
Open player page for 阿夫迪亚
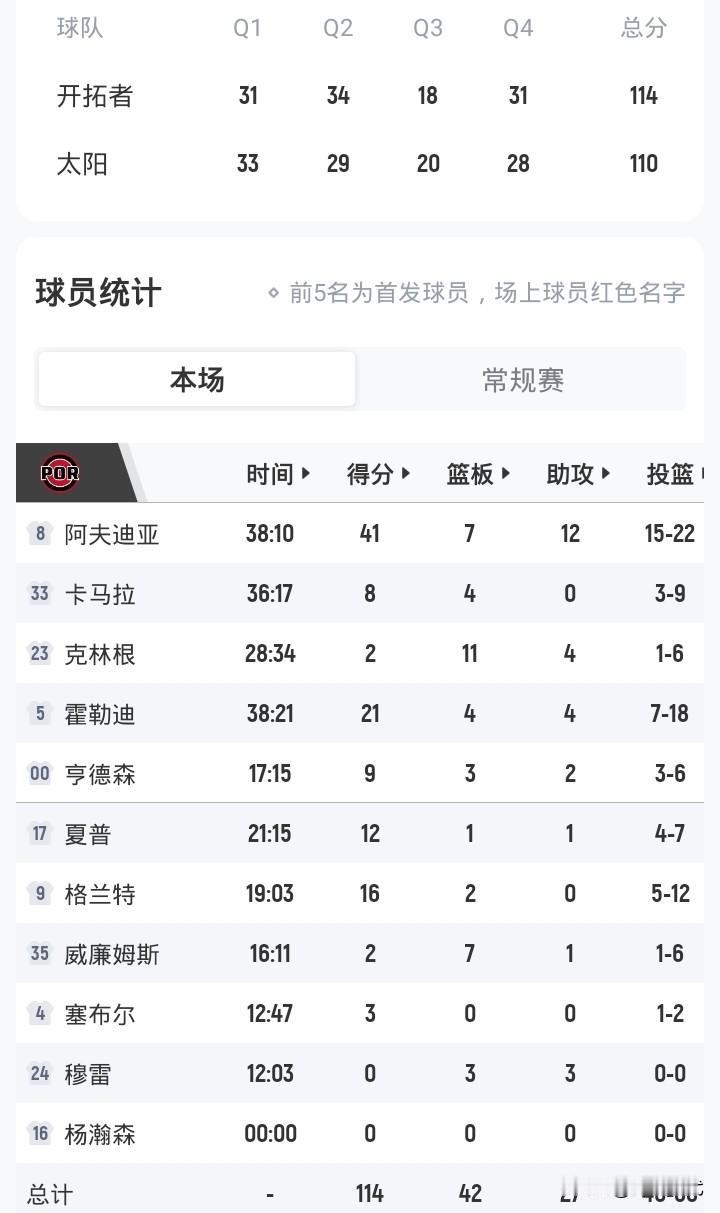tap(110, 534)
